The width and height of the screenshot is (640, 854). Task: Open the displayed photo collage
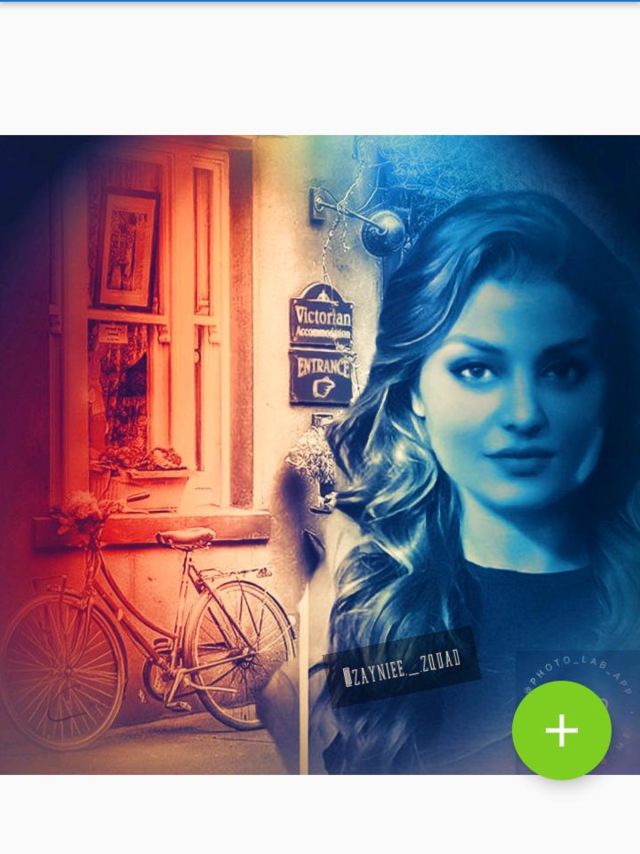click(x=320, y=455)
